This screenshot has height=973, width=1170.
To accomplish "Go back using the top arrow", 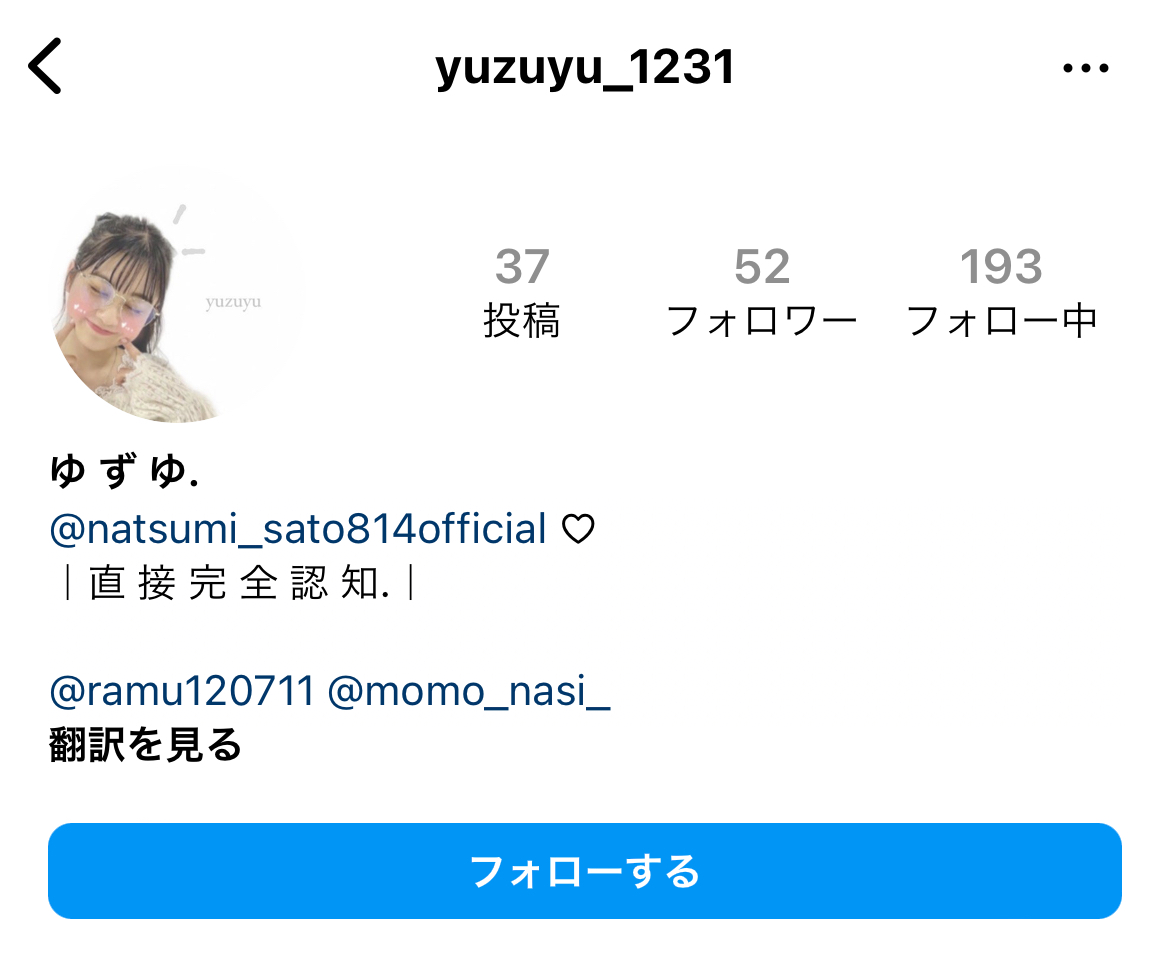I will 46,67.
